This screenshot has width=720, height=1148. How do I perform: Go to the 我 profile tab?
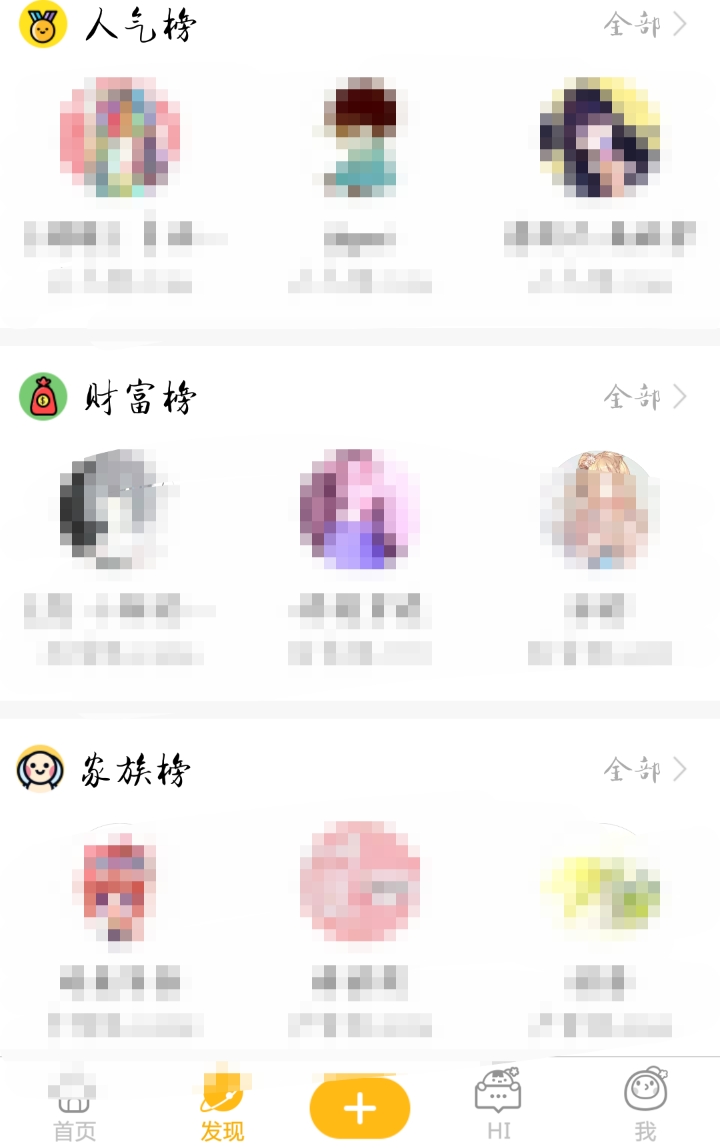click(645, 1108)
